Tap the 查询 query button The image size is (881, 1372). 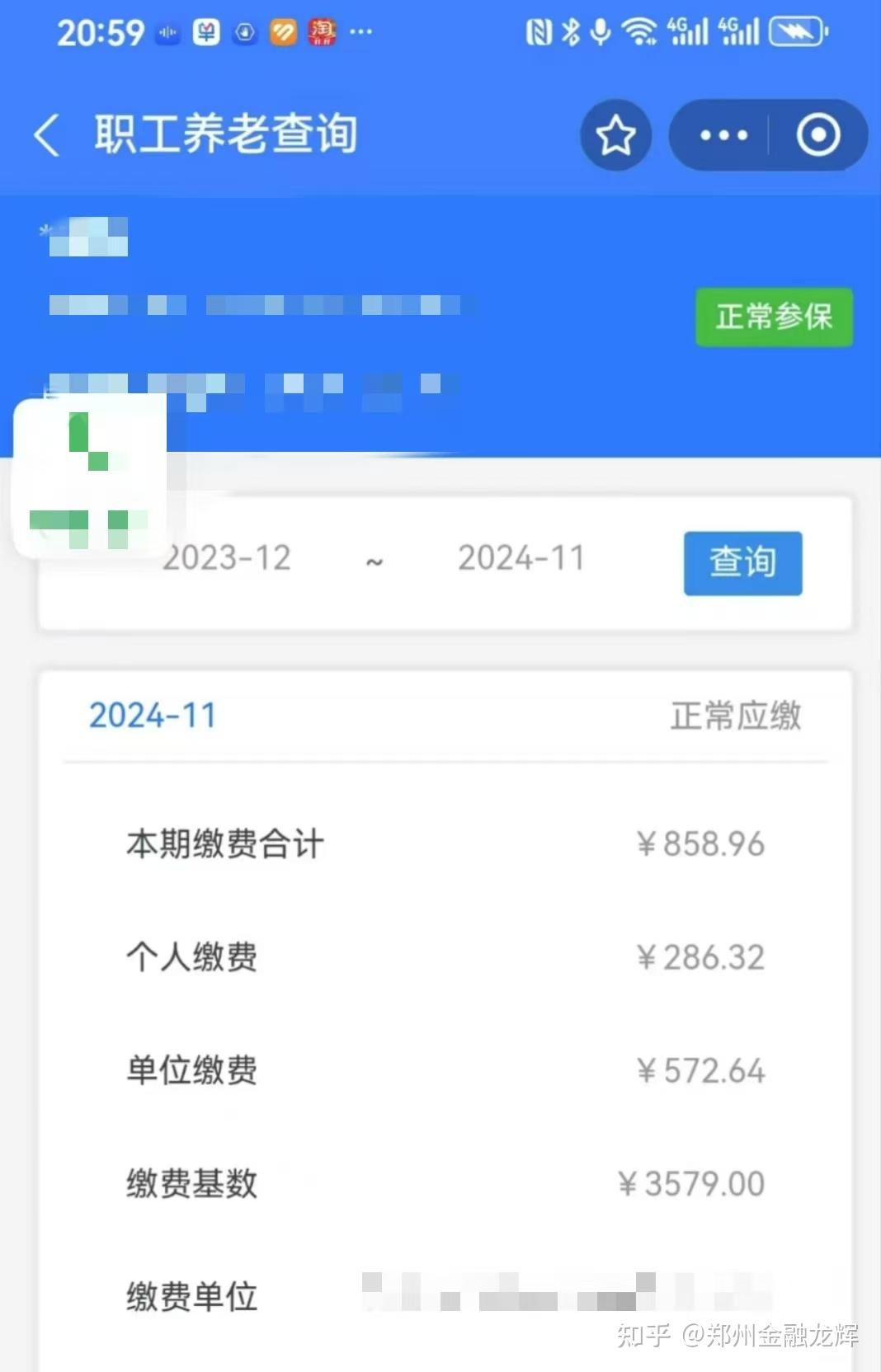tap(742, 561)
